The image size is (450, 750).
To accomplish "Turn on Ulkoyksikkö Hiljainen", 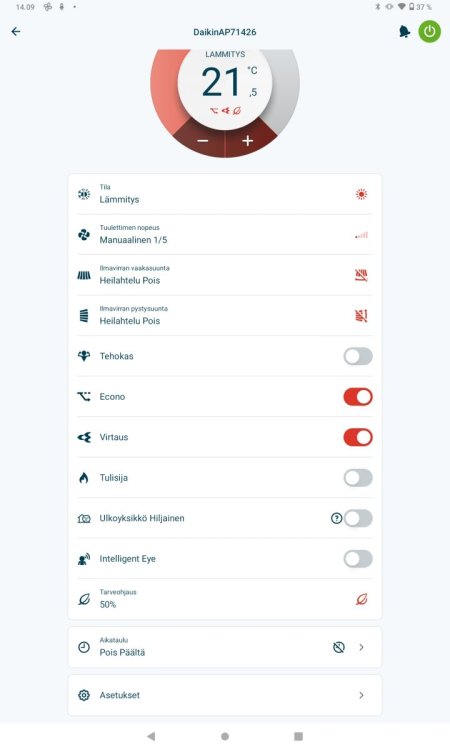I will pos(358,518).
